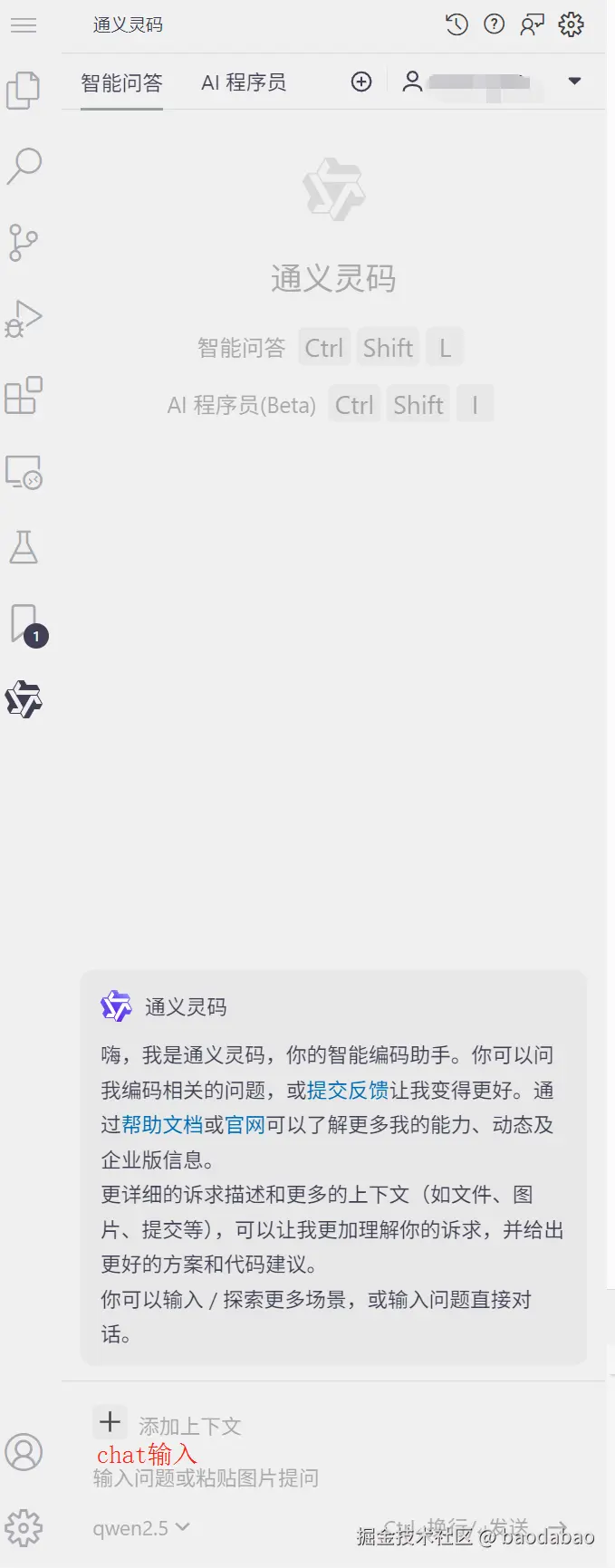This screenshot has height=1568, width=615.
Task: Switch to the AI 程序员 tab
Action: click(244, 83)
